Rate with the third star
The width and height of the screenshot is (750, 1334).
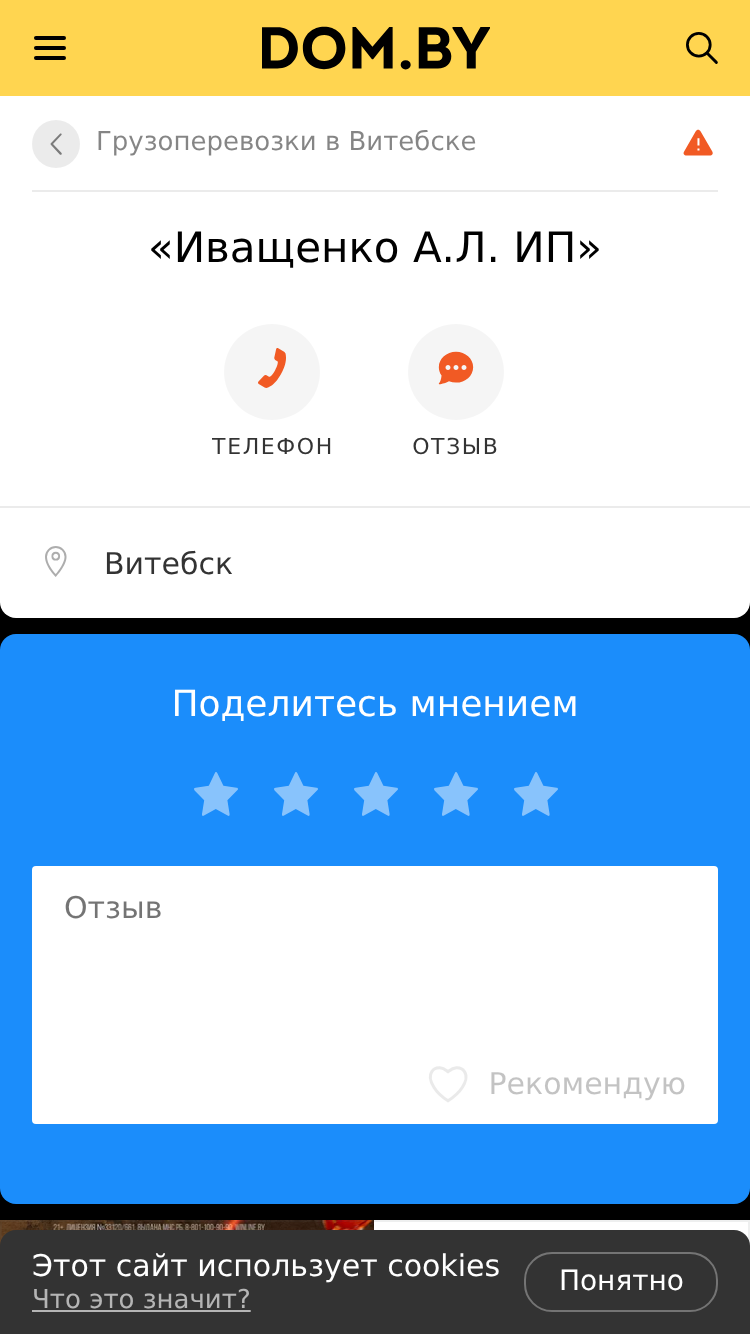[376, 795]
